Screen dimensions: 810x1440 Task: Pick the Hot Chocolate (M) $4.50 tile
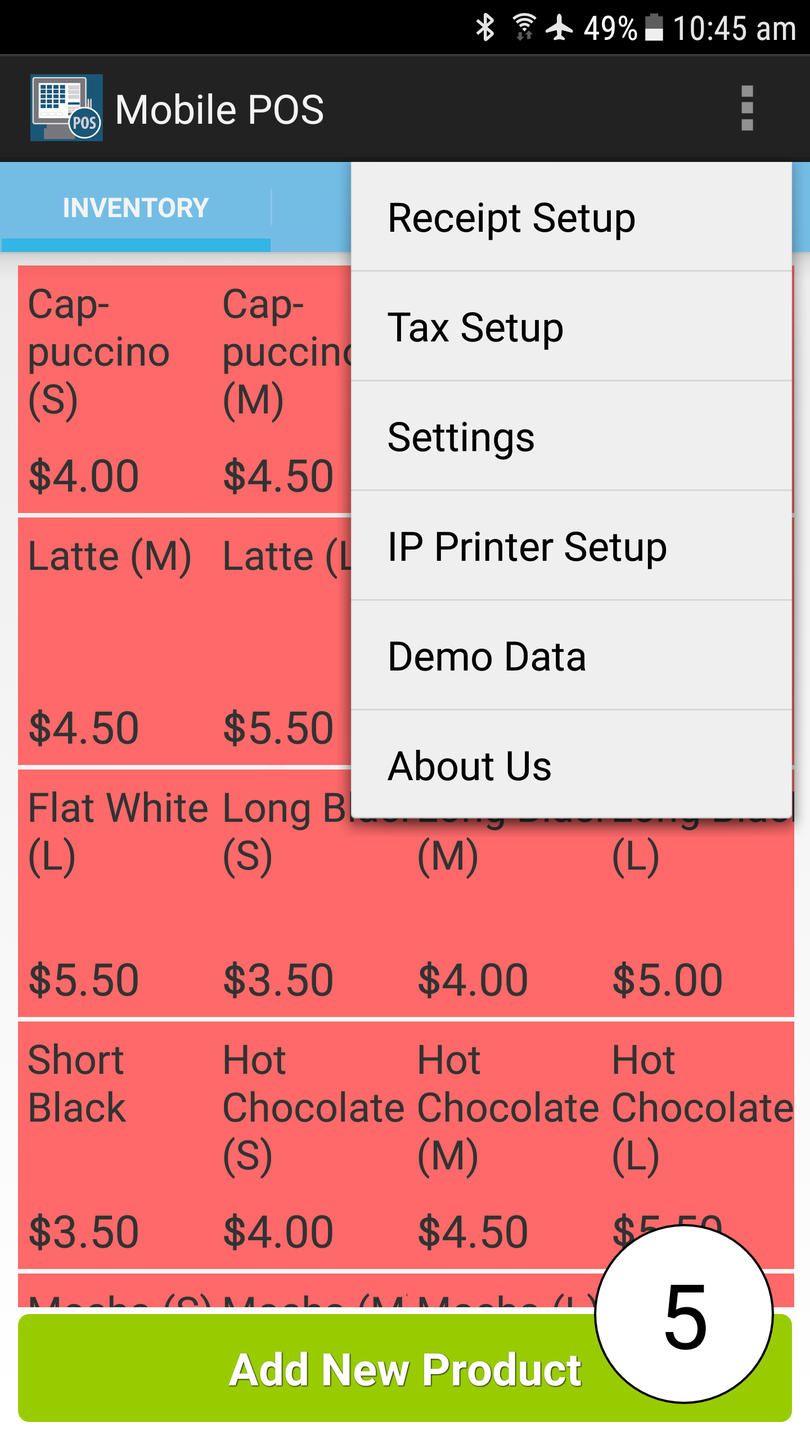[505, 1146]
